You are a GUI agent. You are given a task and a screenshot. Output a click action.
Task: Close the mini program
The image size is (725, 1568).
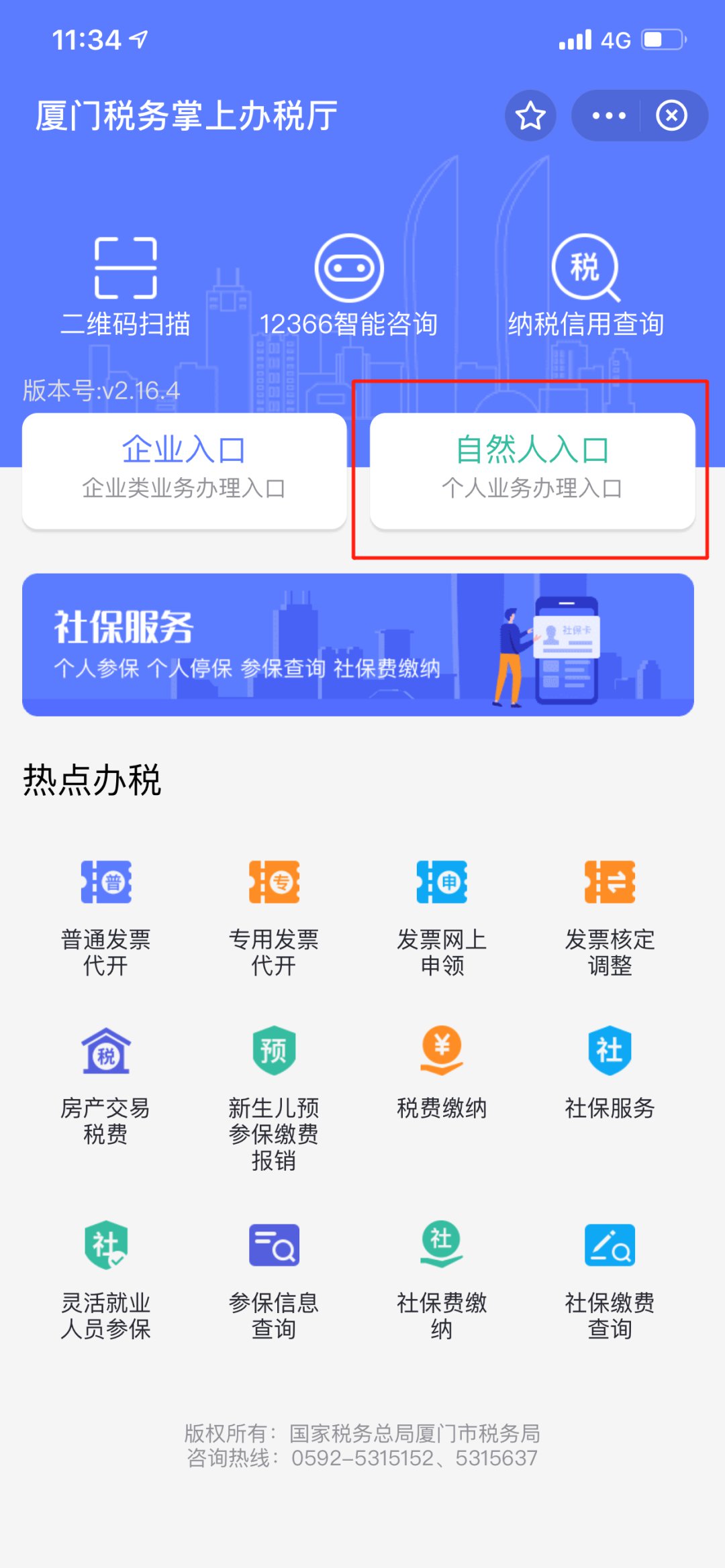[671, 115]
